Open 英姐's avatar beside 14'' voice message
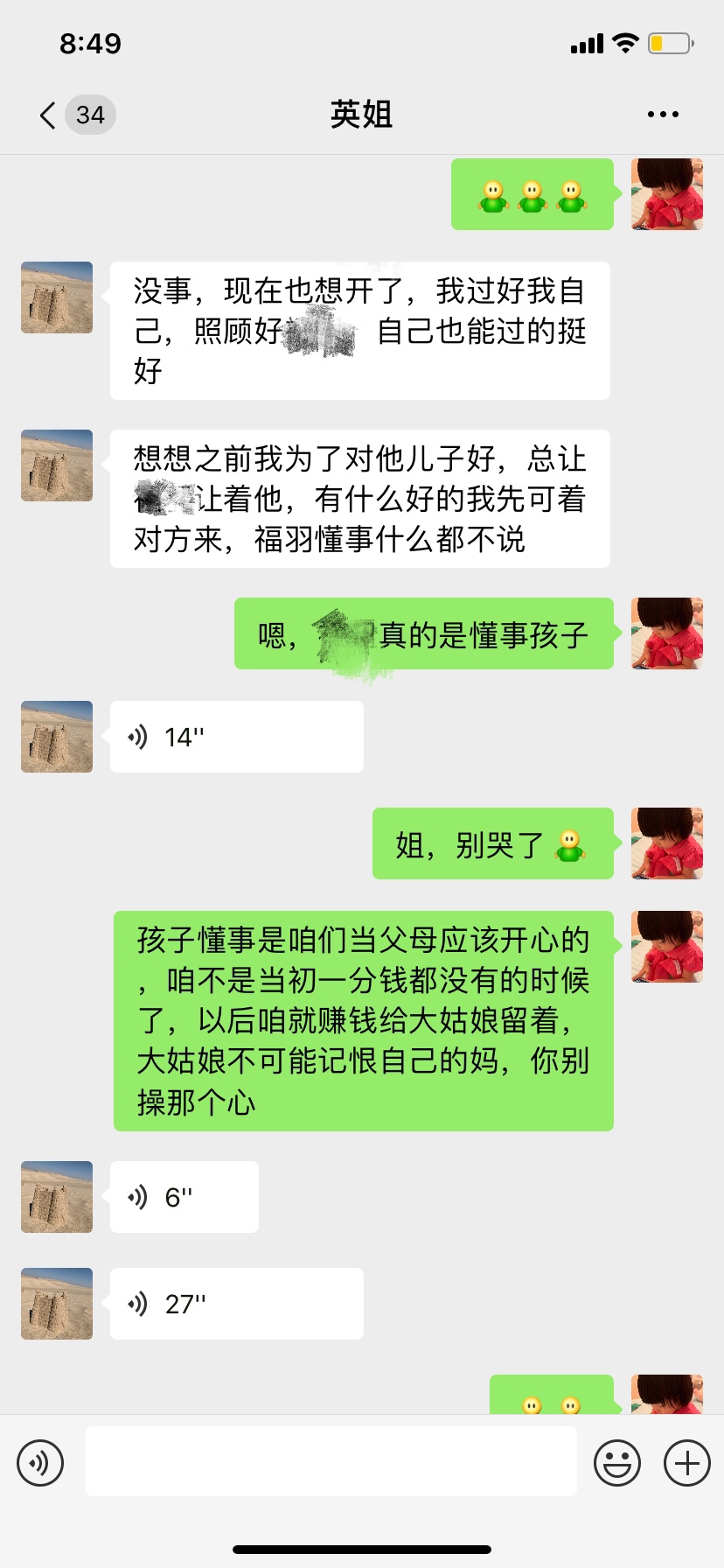 click(x=57, y=737)
